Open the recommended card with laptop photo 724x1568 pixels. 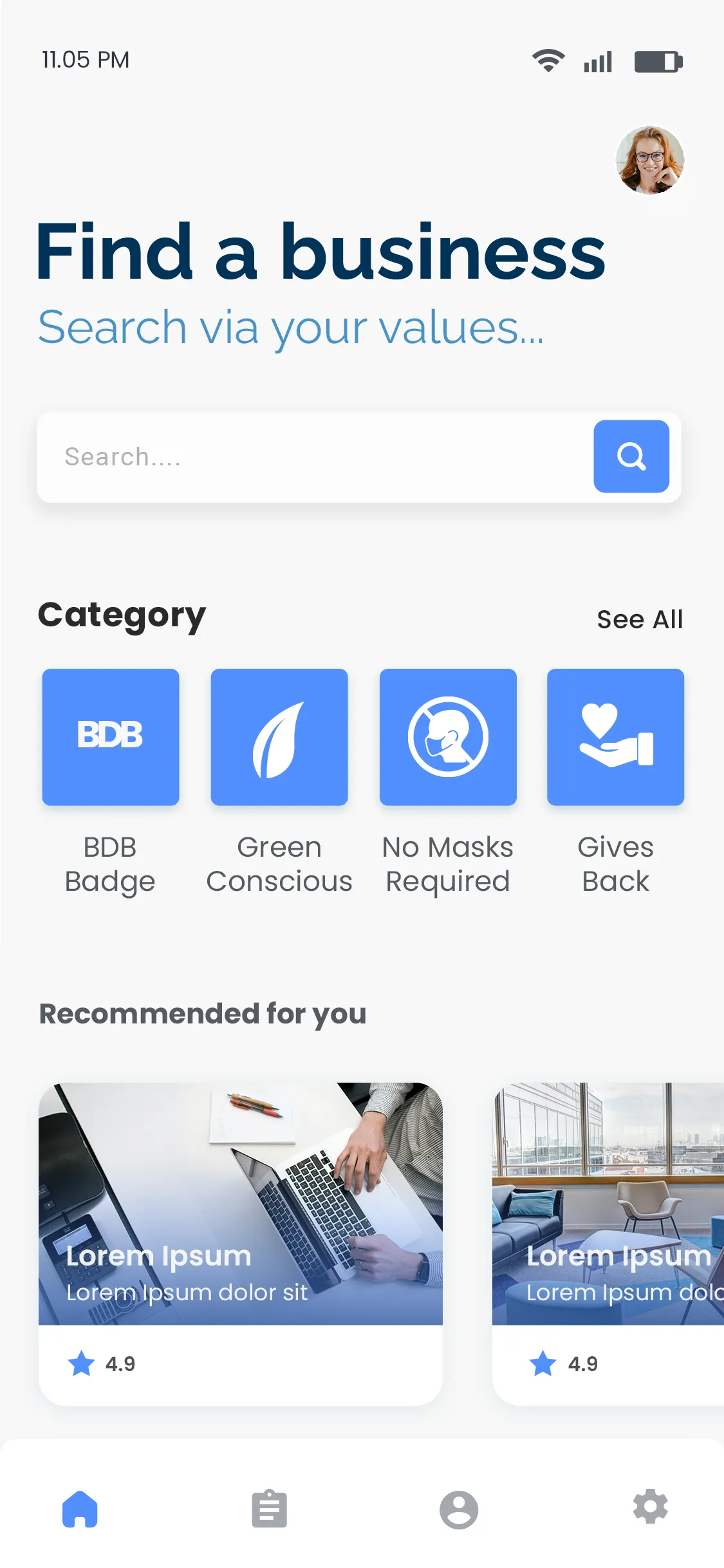pyautogui.click(x=241, y=1242)
